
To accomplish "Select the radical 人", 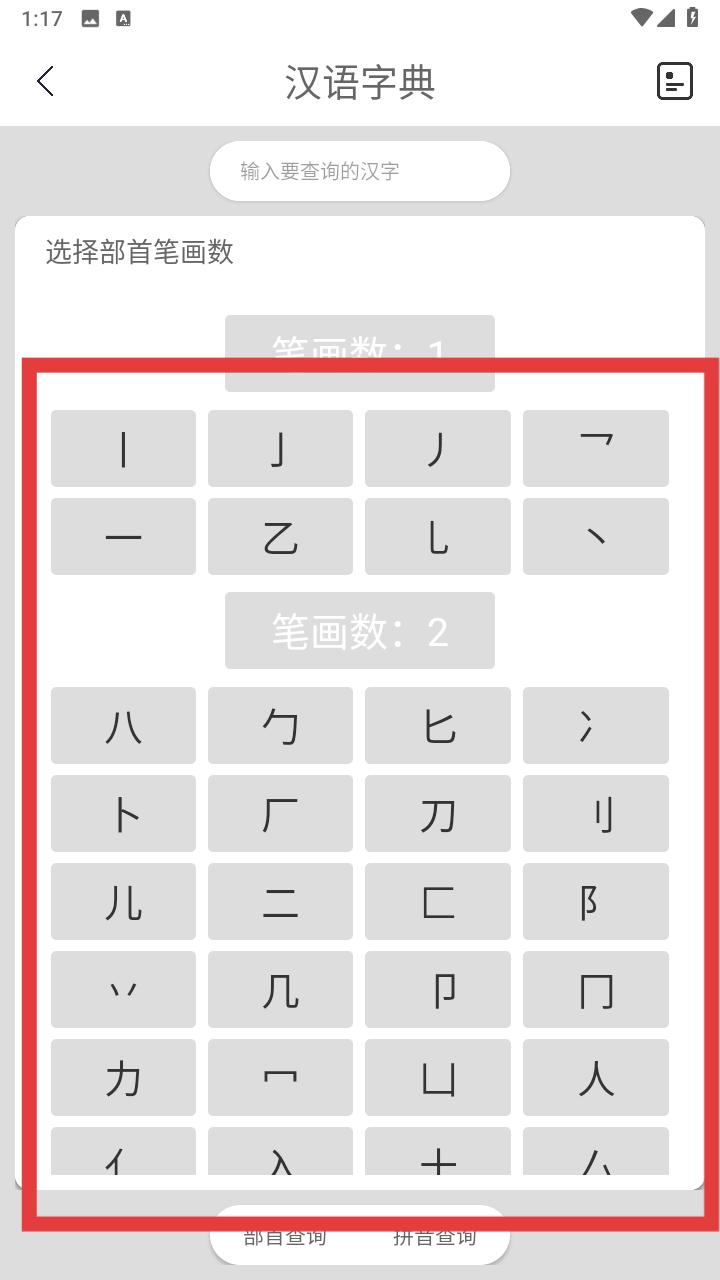I will pyautogui.click(x=596, y=1078).
